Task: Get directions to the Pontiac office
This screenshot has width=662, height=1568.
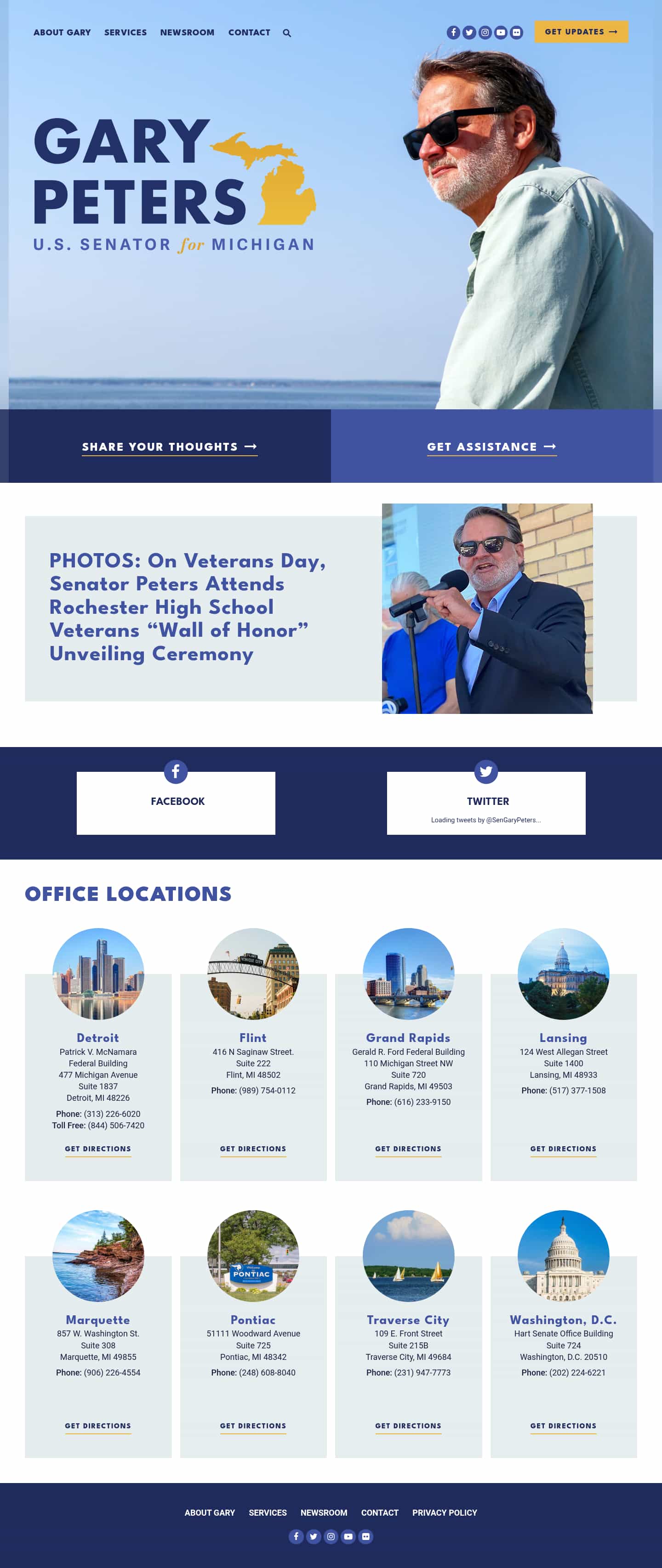Action: (x=253, y=1426)
